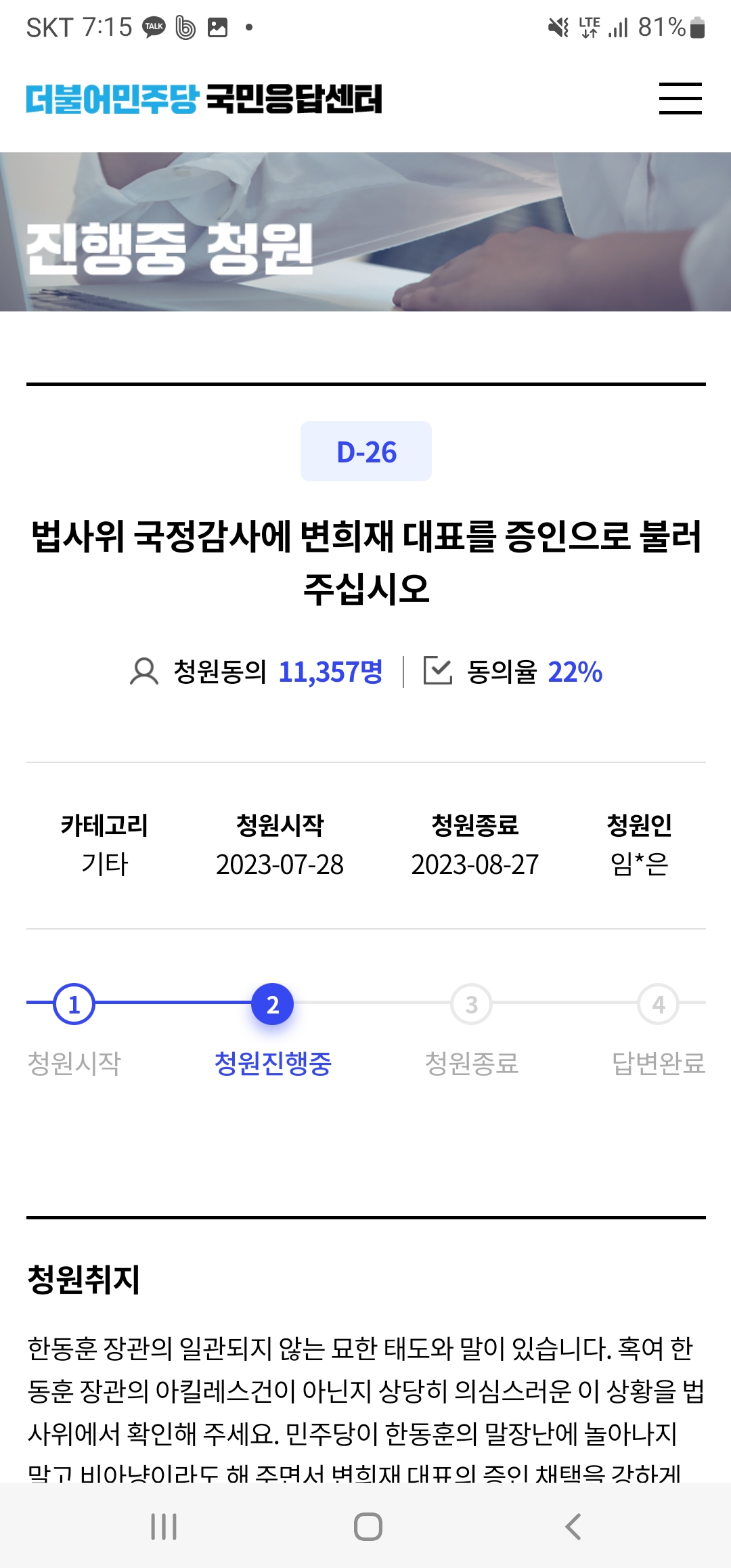Image resolution: width=731 pixels, height=1568 pixels.
Task: Tap the 더불어민주당 국민응답센터 header logo
Action: (x=204, y=99)
